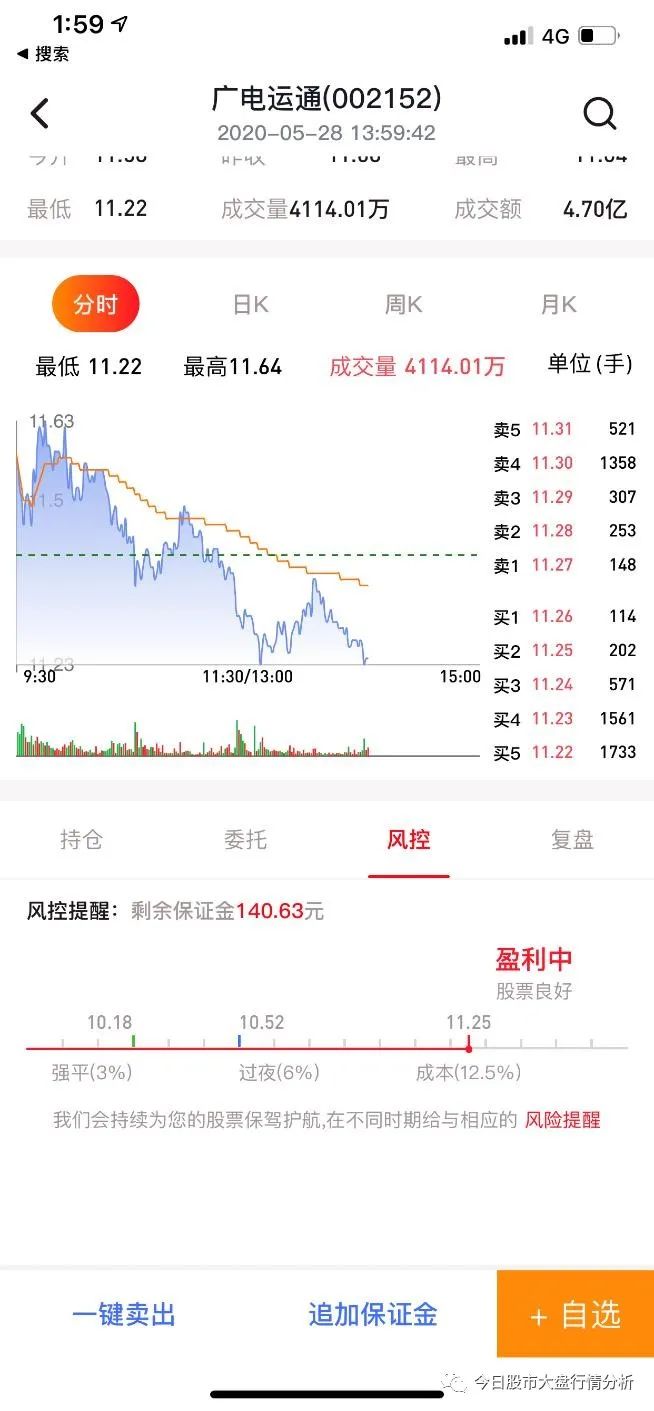Add stock to 自选 watchlist
Image resolution: width=654 pixels, height=1411 pixels.
[x=575, y=1314]
